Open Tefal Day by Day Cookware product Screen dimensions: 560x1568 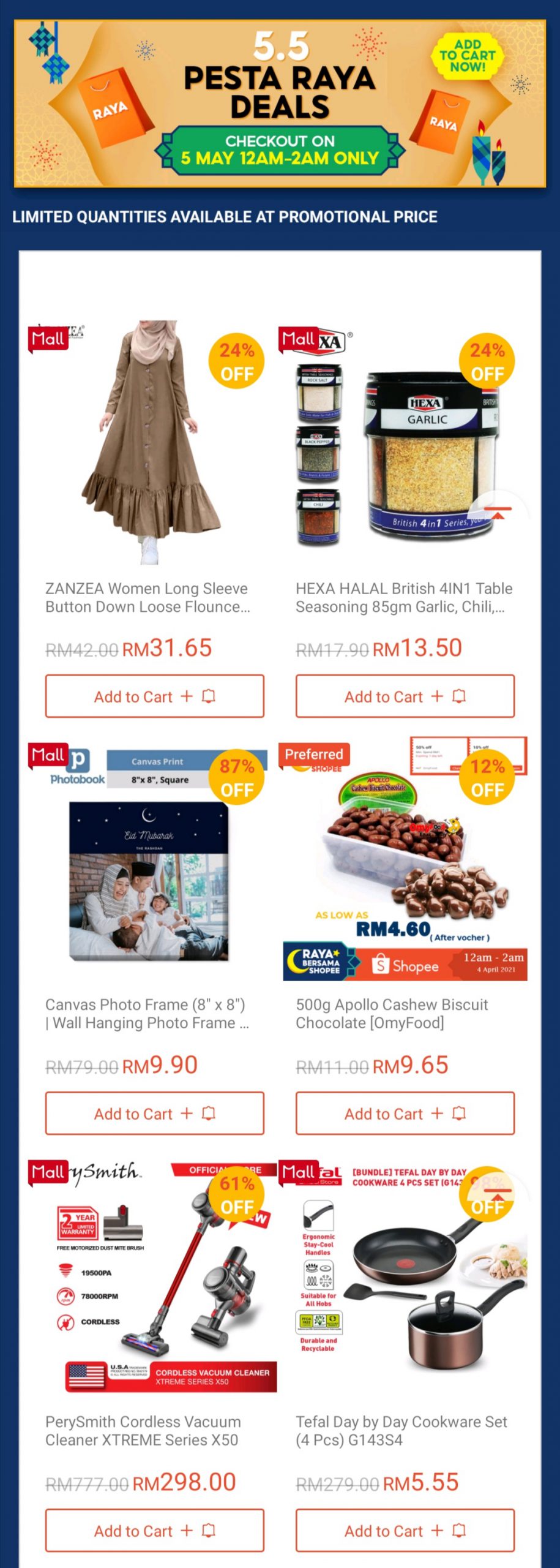401,1431
